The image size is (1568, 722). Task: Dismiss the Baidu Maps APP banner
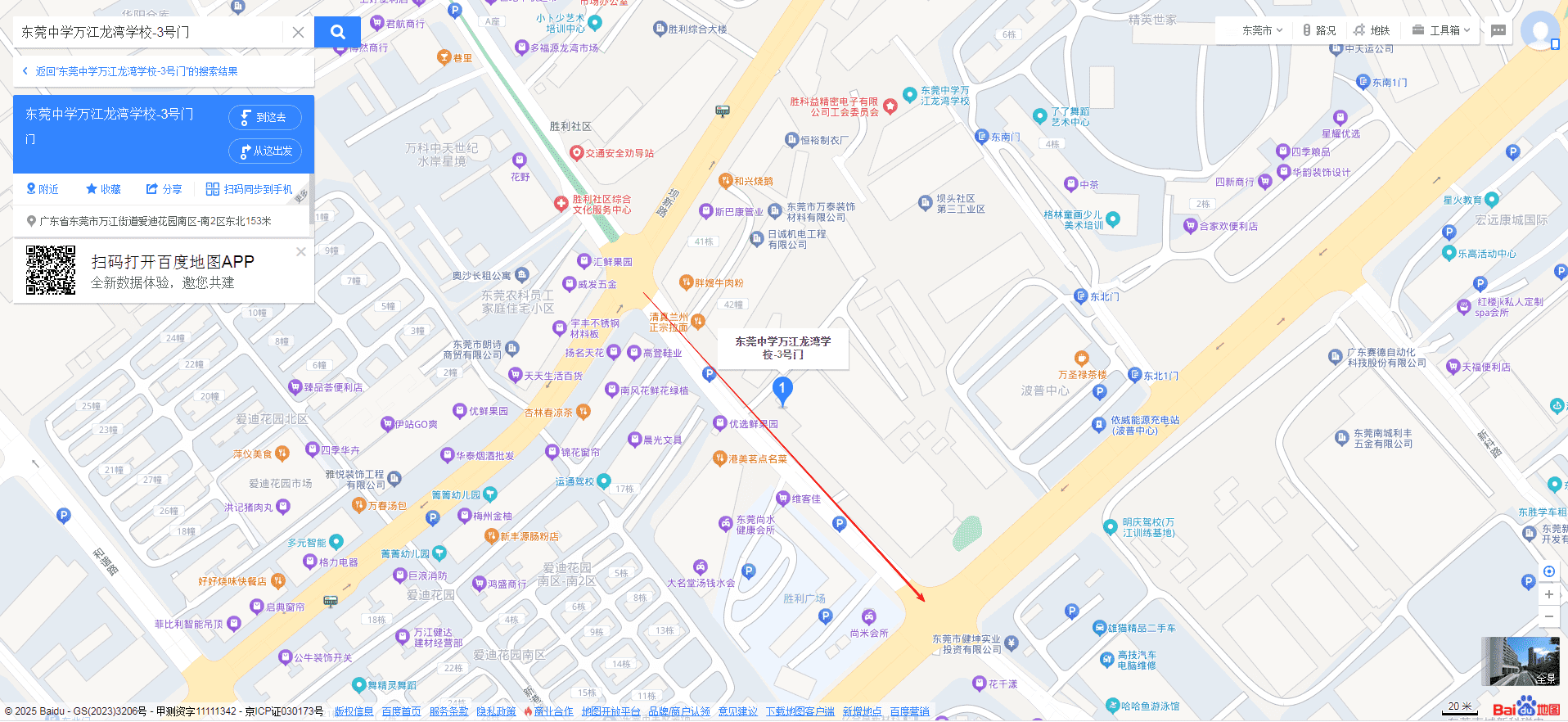pyautogui.click(x=300, y=252)
